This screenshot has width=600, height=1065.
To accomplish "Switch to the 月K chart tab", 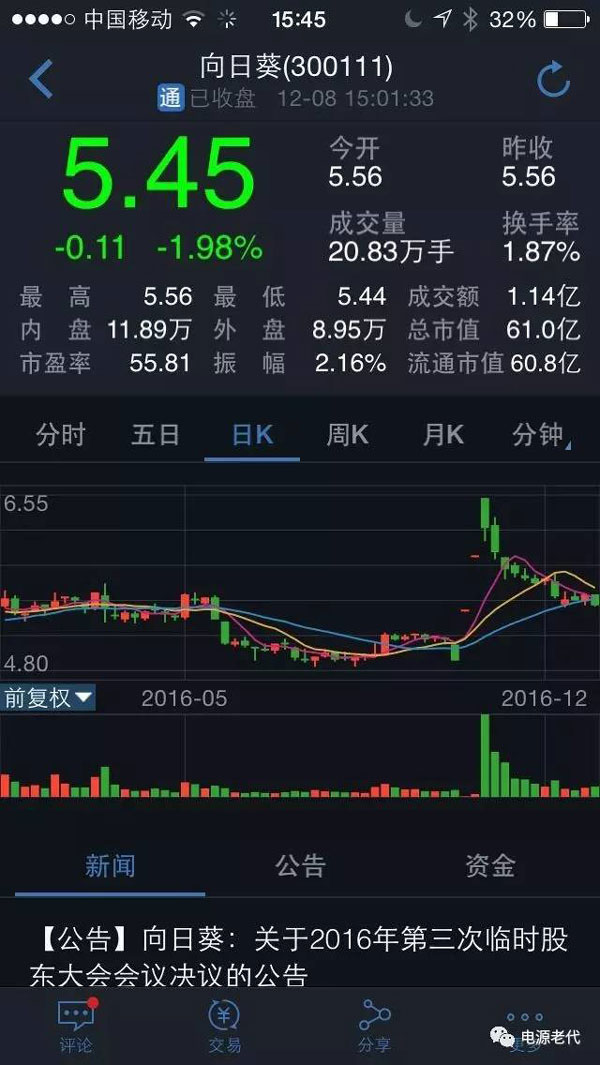I will [443, 435].
